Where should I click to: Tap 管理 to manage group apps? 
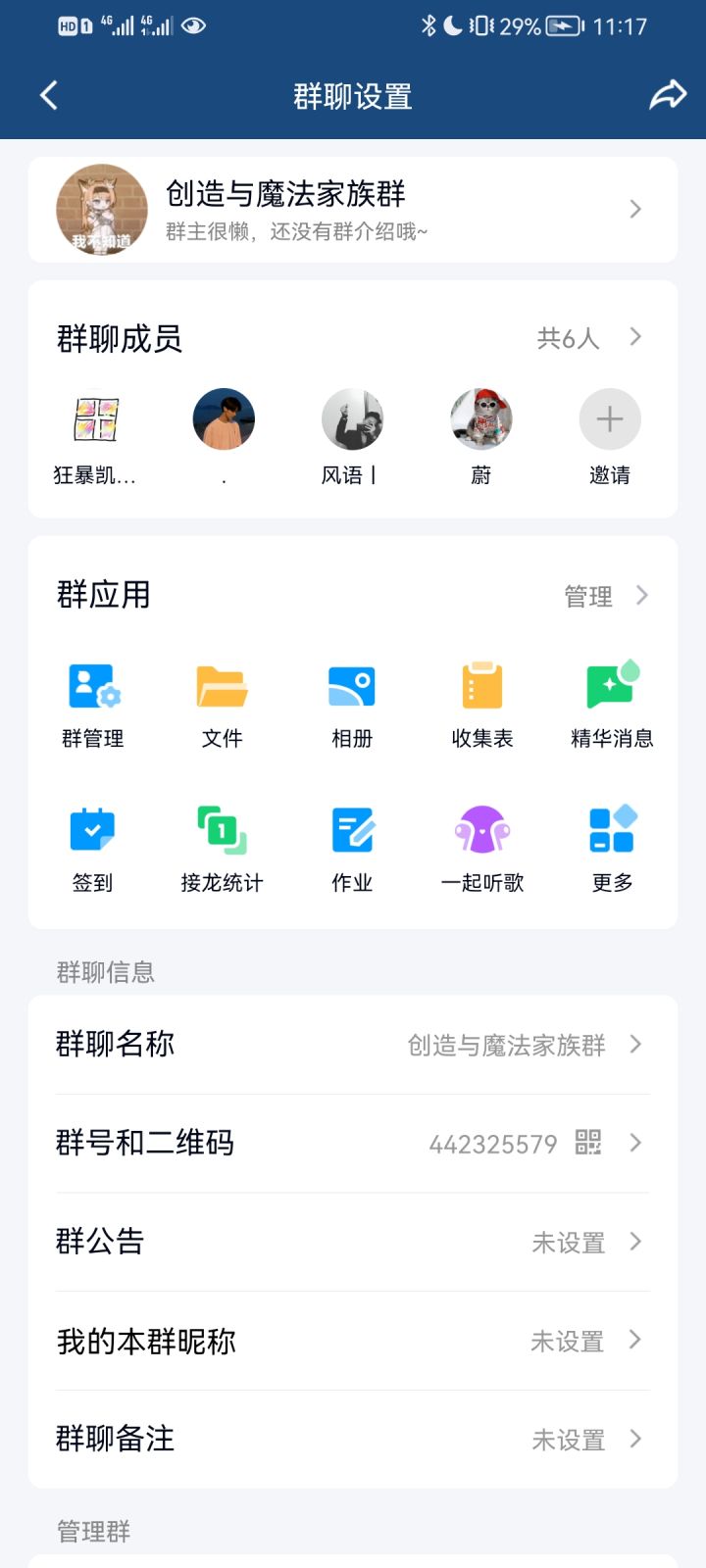tap(605, 596)
